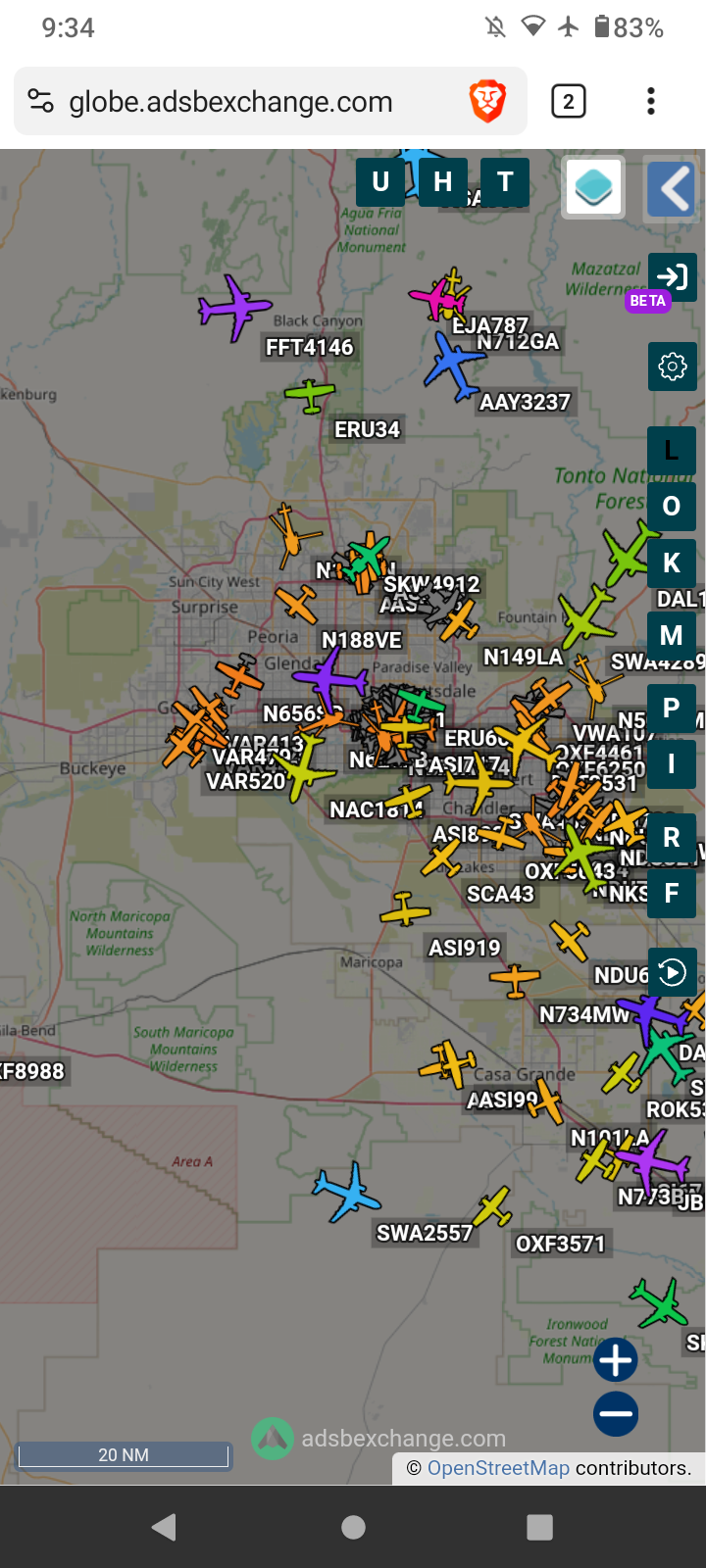Tap the U map button
The width and height of the screenshot is (706, 1568).
tap(380, 181)
